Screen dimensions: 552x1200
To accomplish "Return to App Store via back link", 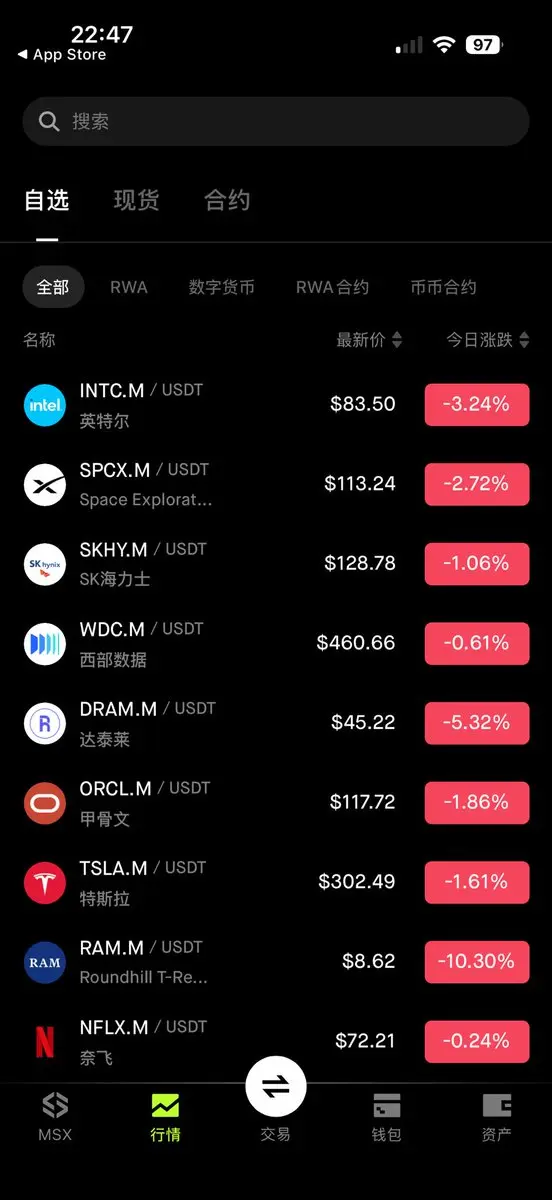I will [x=62, y=55].
